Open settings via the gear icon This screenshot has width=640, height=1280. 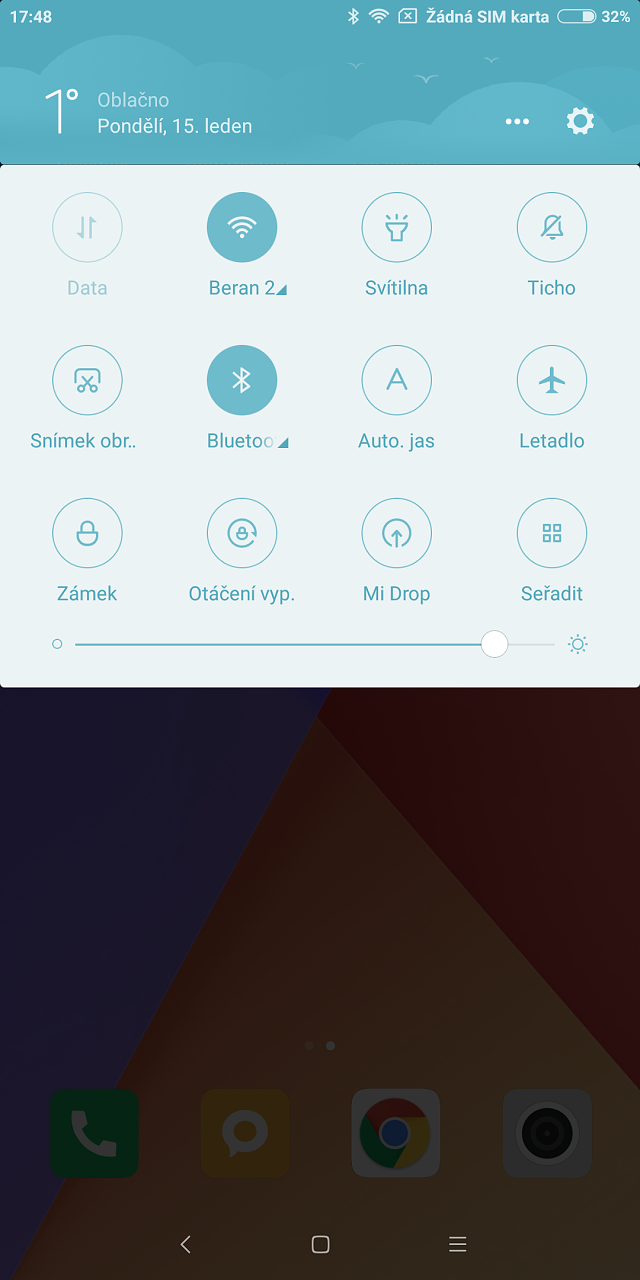pyautogui.click(x=580, y=121)
